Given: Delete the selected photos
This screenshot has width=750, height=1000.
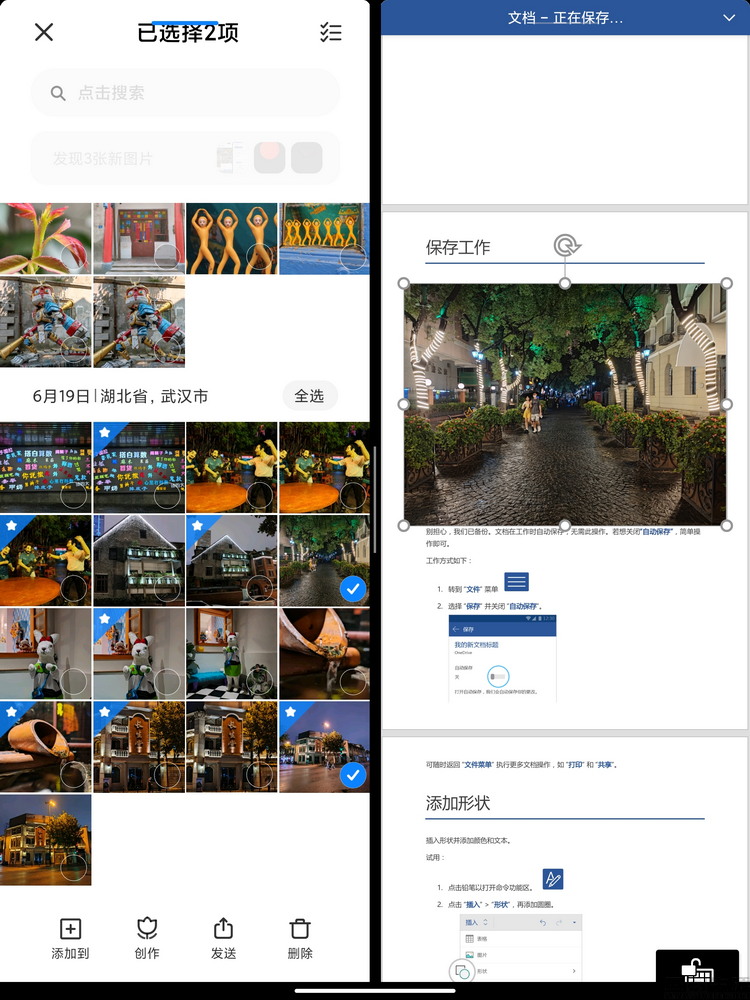Looking at the screenshot, I should point(300,939).
